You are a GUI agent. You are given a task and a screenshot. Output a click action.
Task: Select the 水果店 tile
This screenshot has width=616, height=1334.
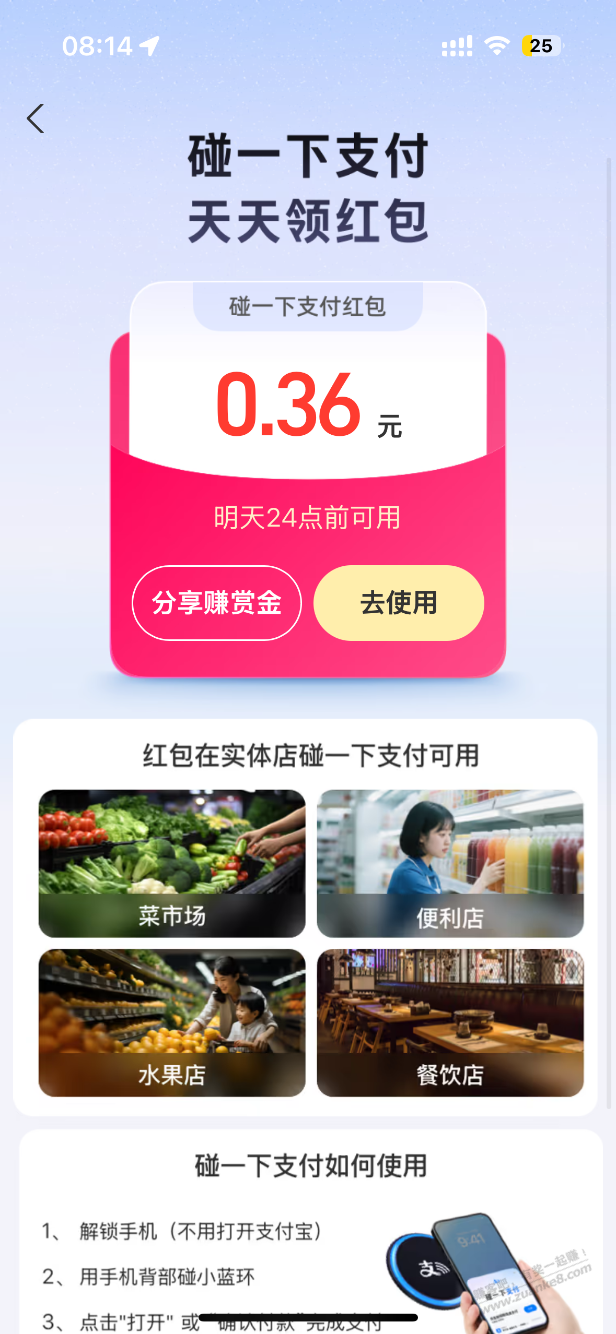(172, 1022)
